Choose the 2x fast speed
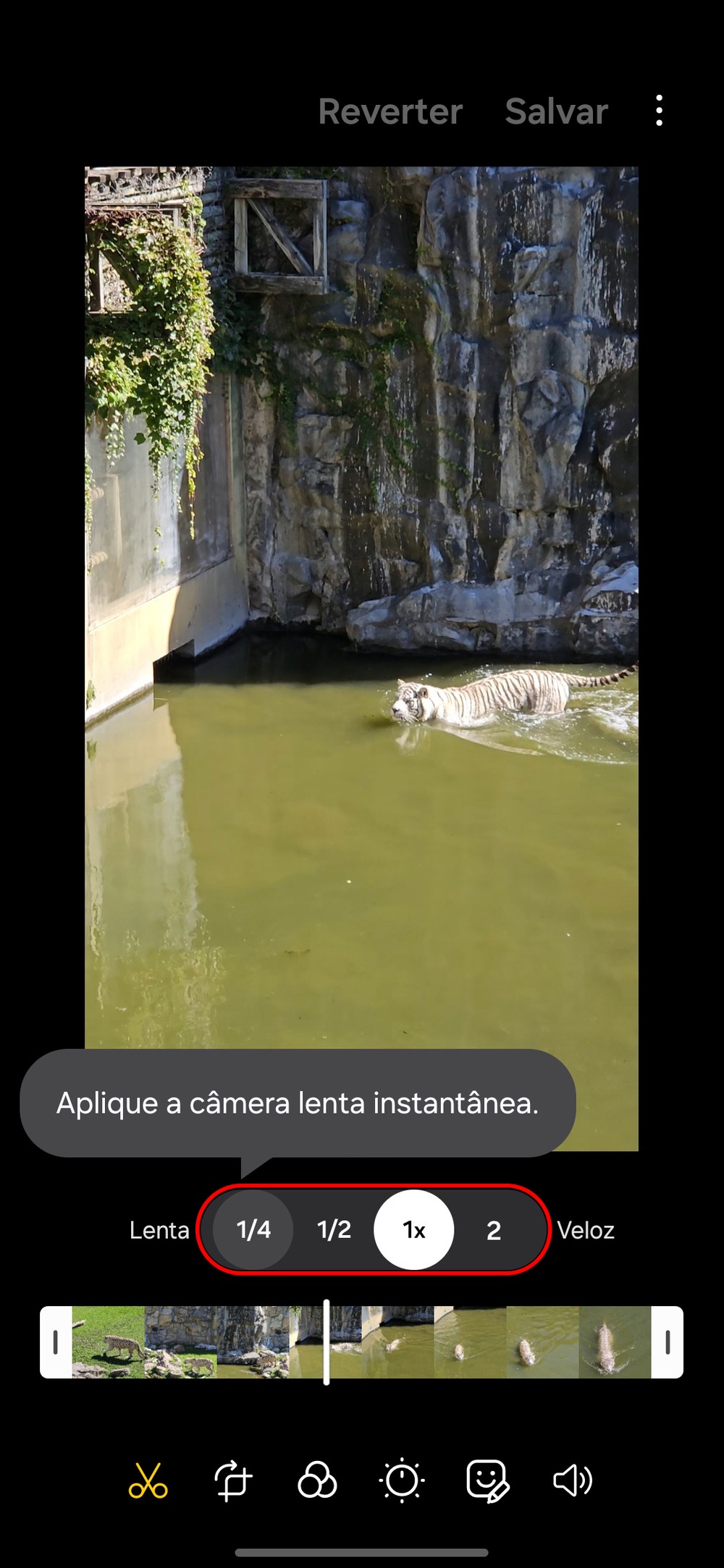The width and height of the screenshot is (724, 1568). pos(494,1230)
